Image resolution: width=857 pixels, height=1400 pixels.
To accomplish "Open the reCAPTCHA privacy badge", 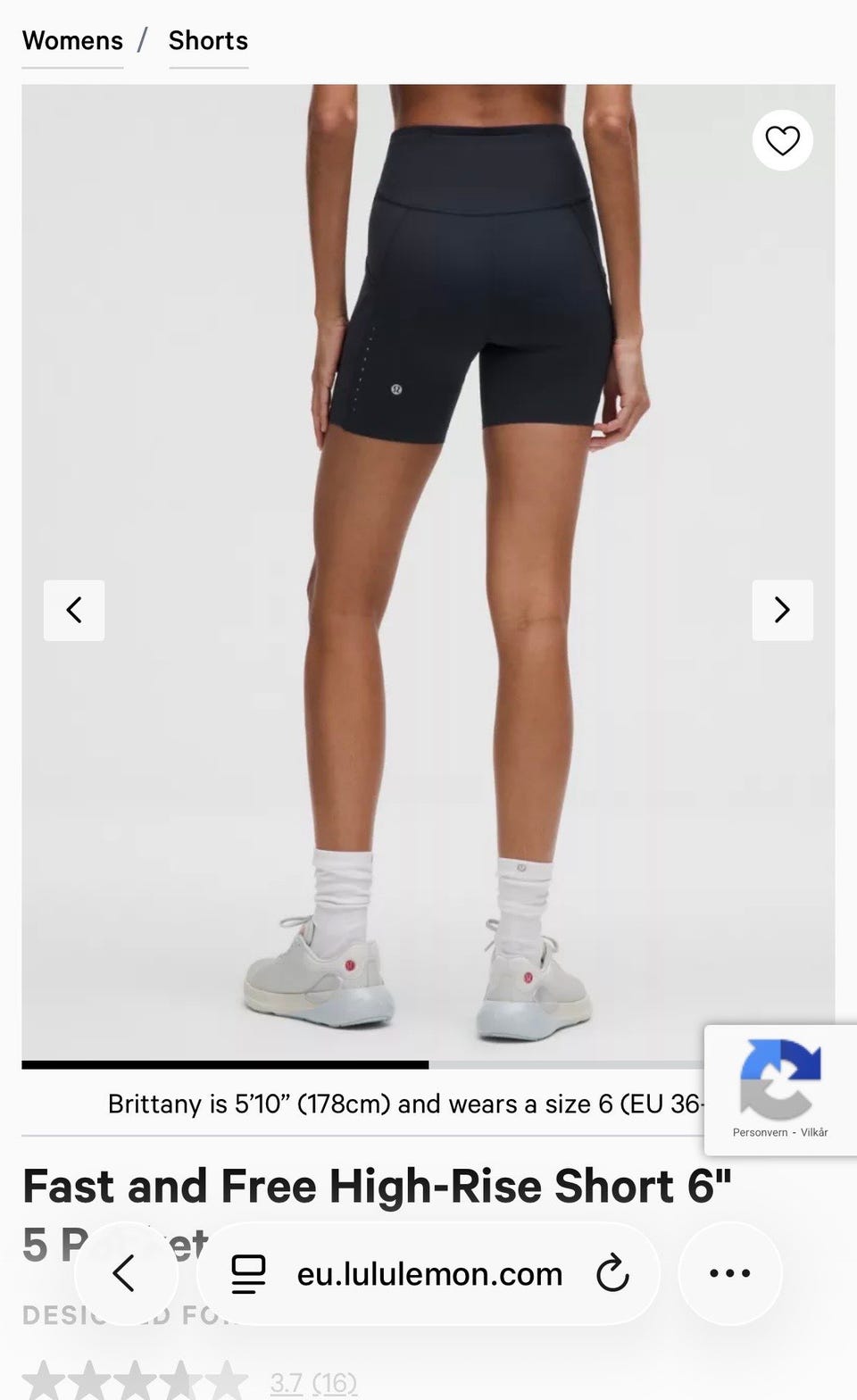I will click(780, 1089).
